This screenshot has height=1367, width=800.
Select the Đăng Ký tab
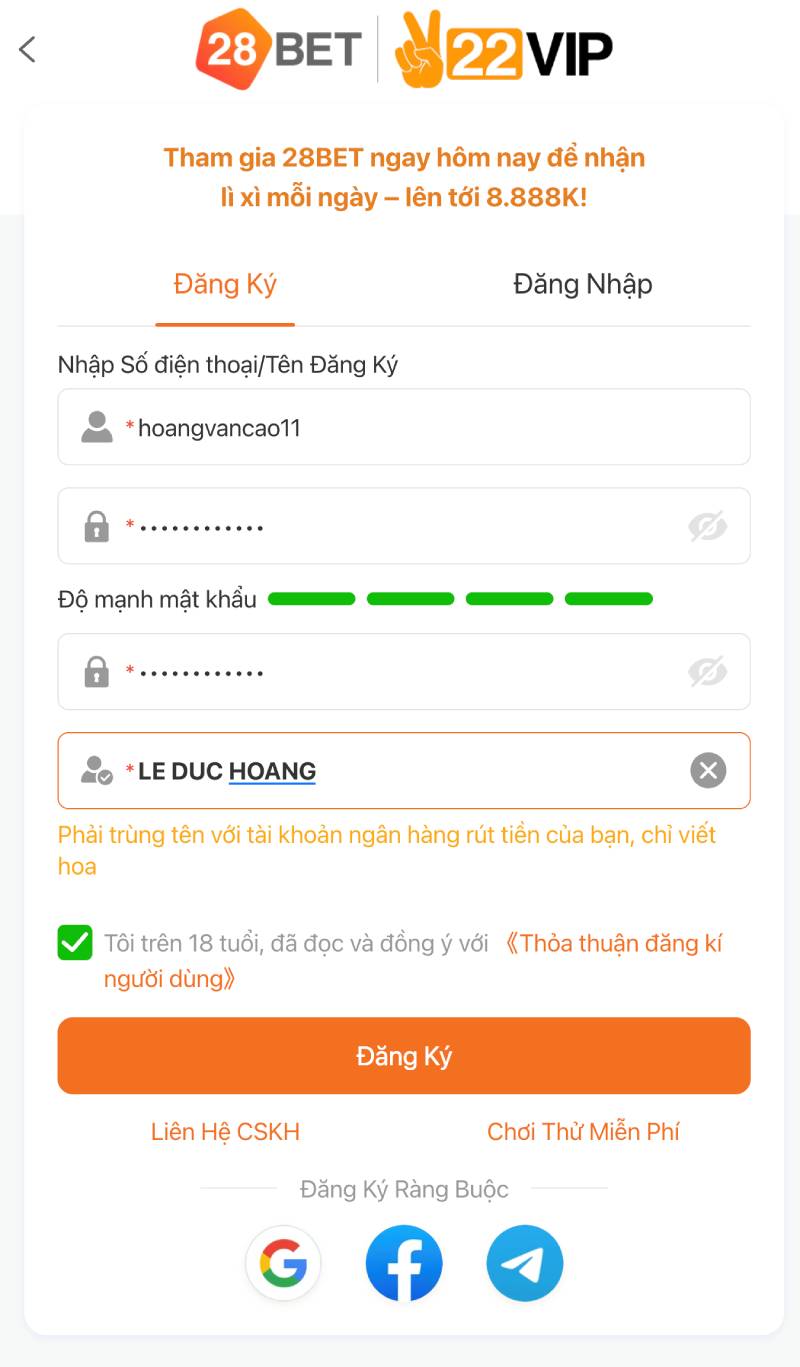(225, 284)
